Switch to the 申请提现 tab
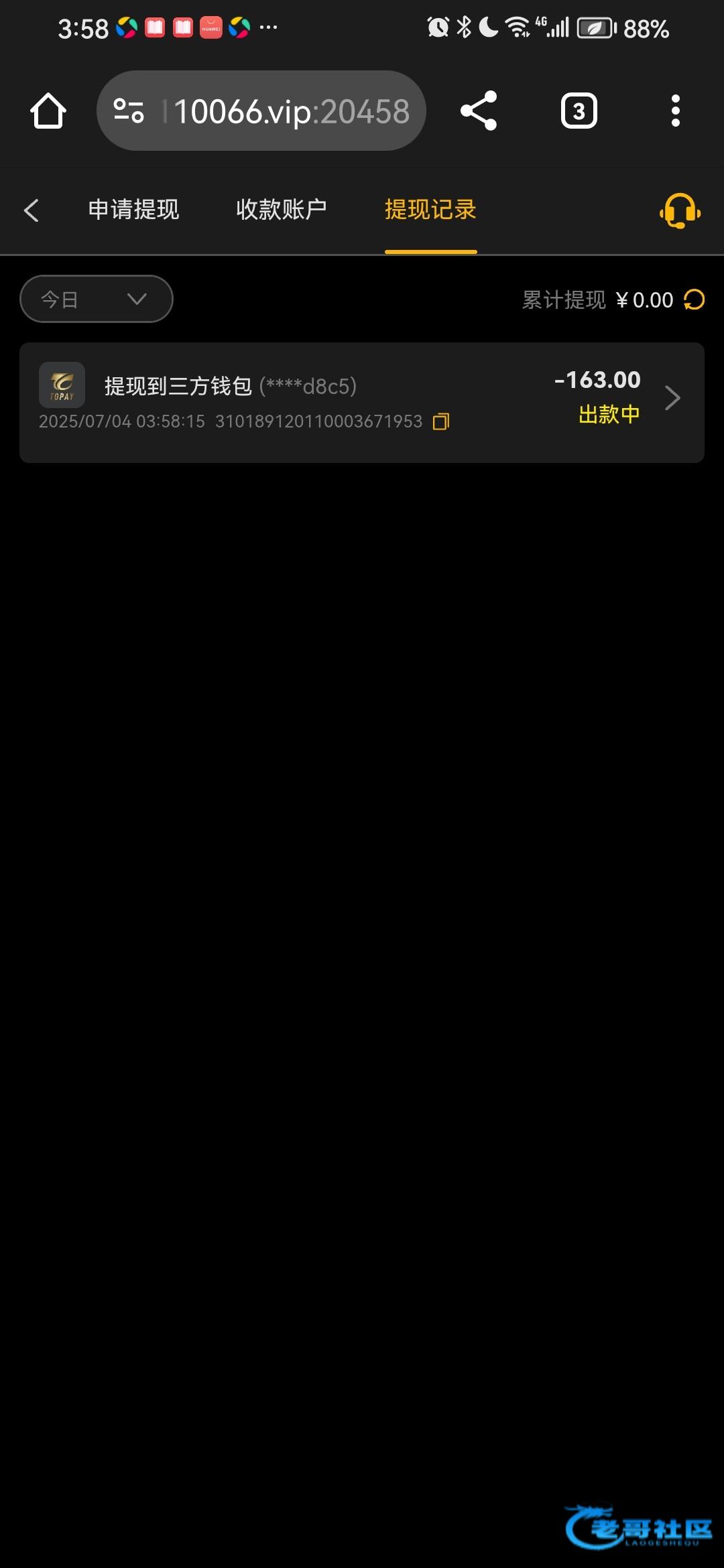Image resolution: width=724 pixels, height=1568 pixels. (134, 210)
